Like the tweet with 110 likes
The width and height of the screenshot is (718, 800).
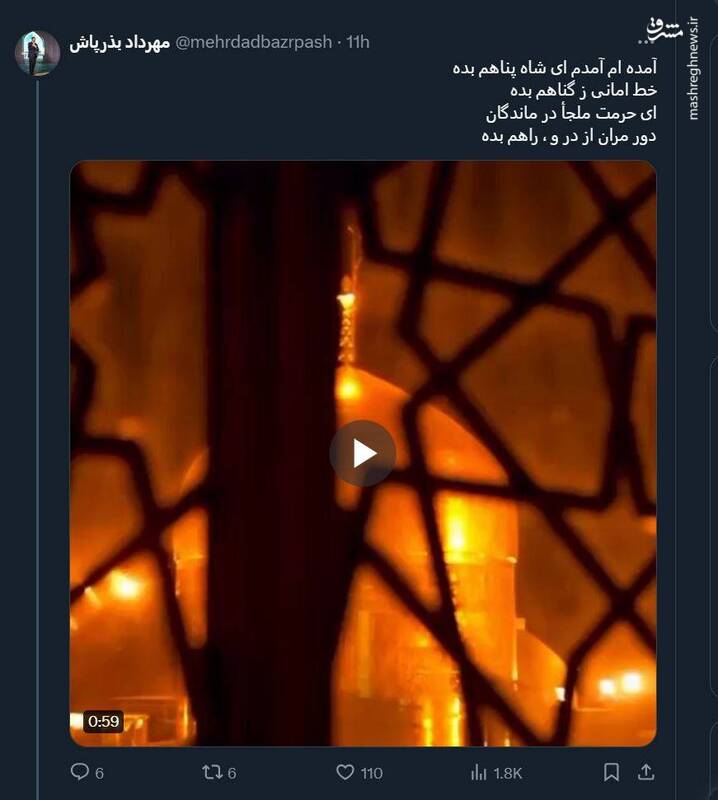(346, 772)
